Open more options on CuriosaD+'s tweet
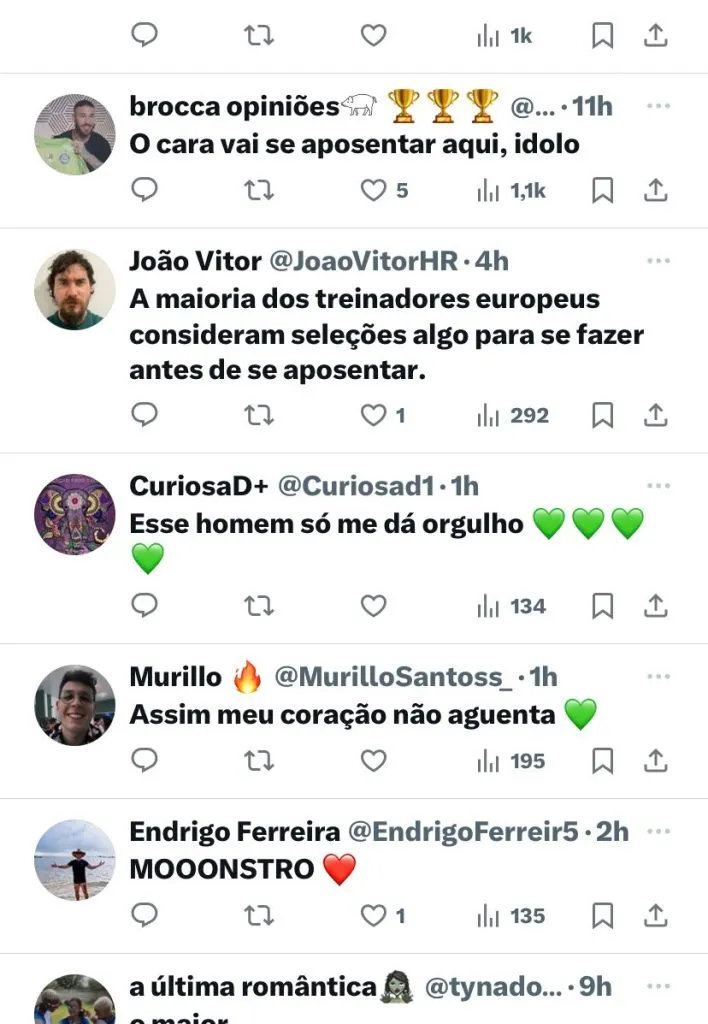 coord(657,486)
